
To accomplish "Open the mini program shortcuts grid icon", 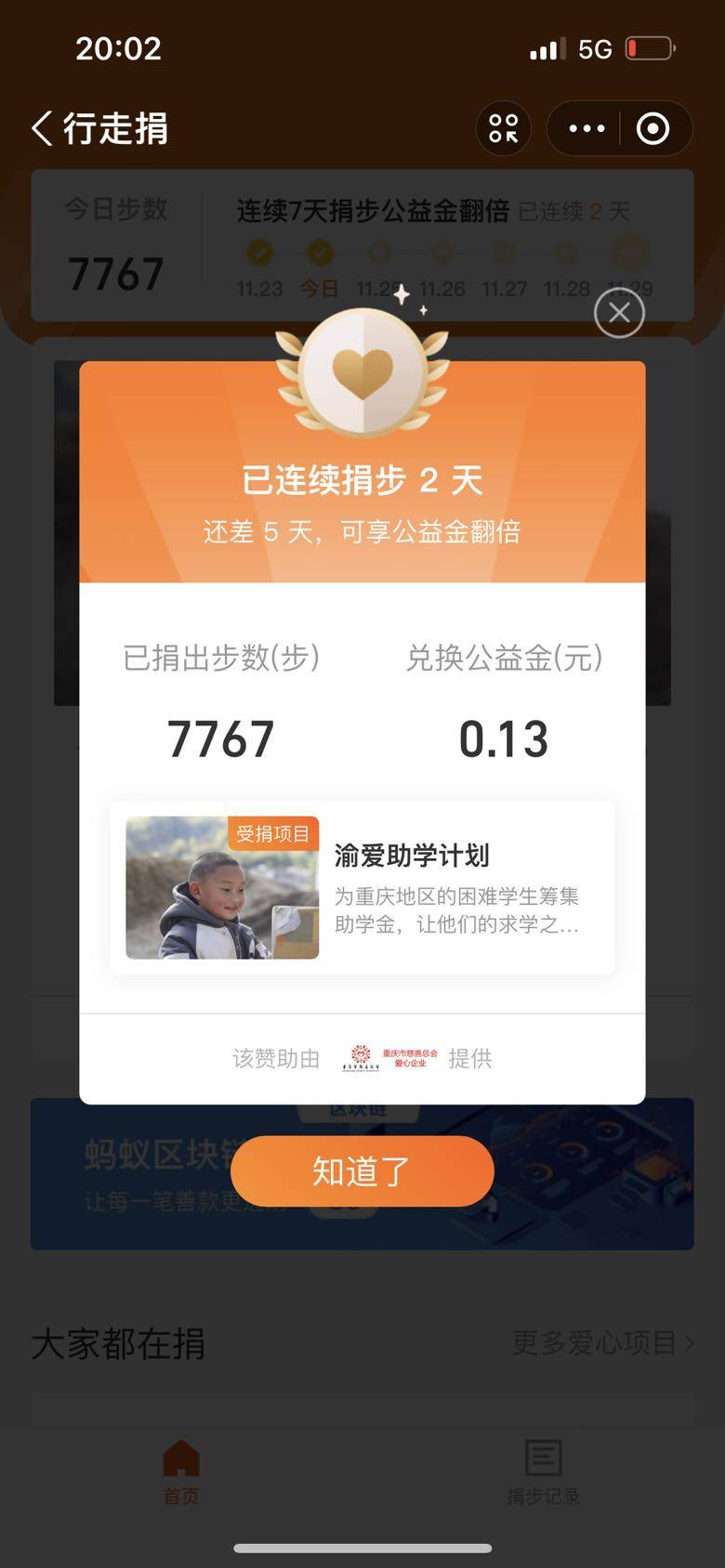I will point(504,128).
